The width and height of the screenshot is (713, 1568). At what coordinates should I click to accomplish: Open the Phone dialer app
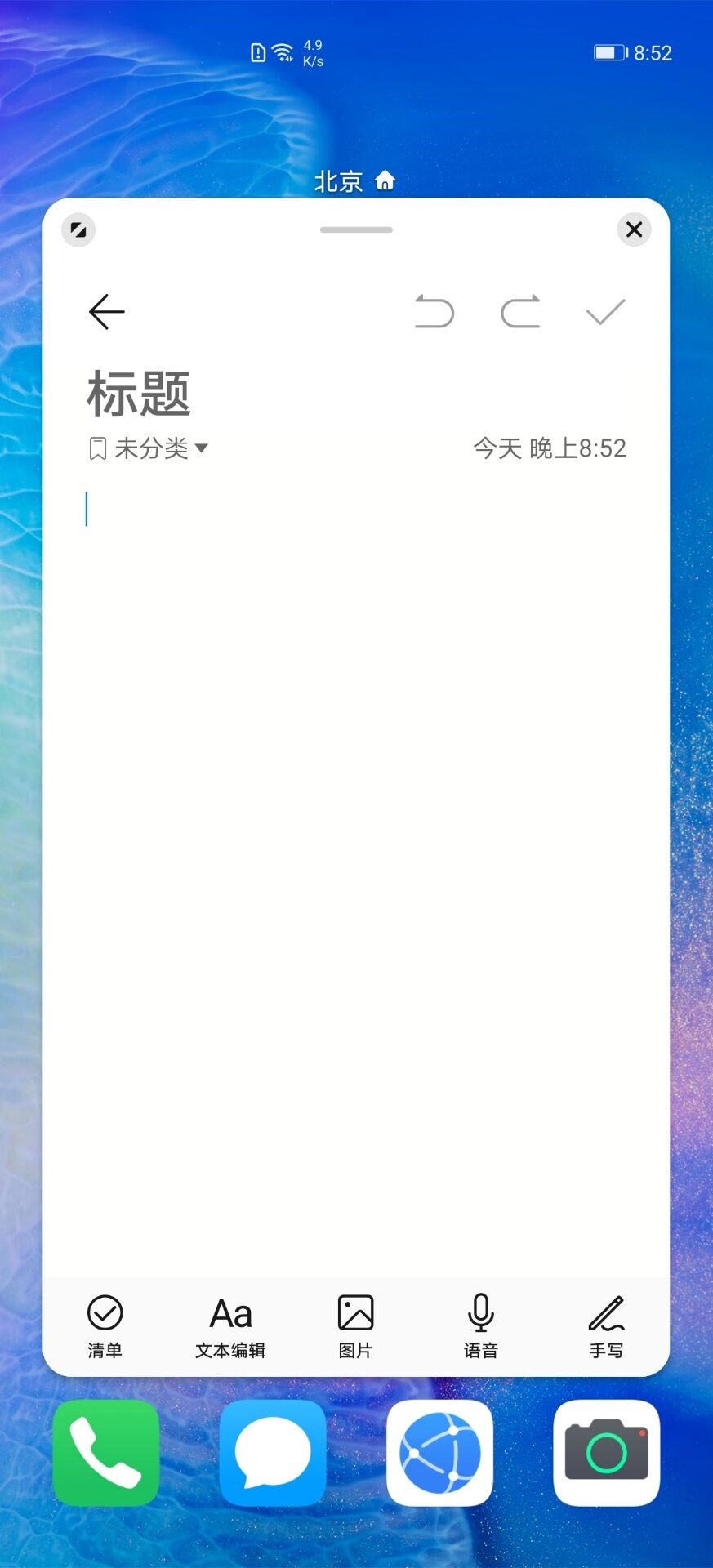click(x=106, y=1453)
